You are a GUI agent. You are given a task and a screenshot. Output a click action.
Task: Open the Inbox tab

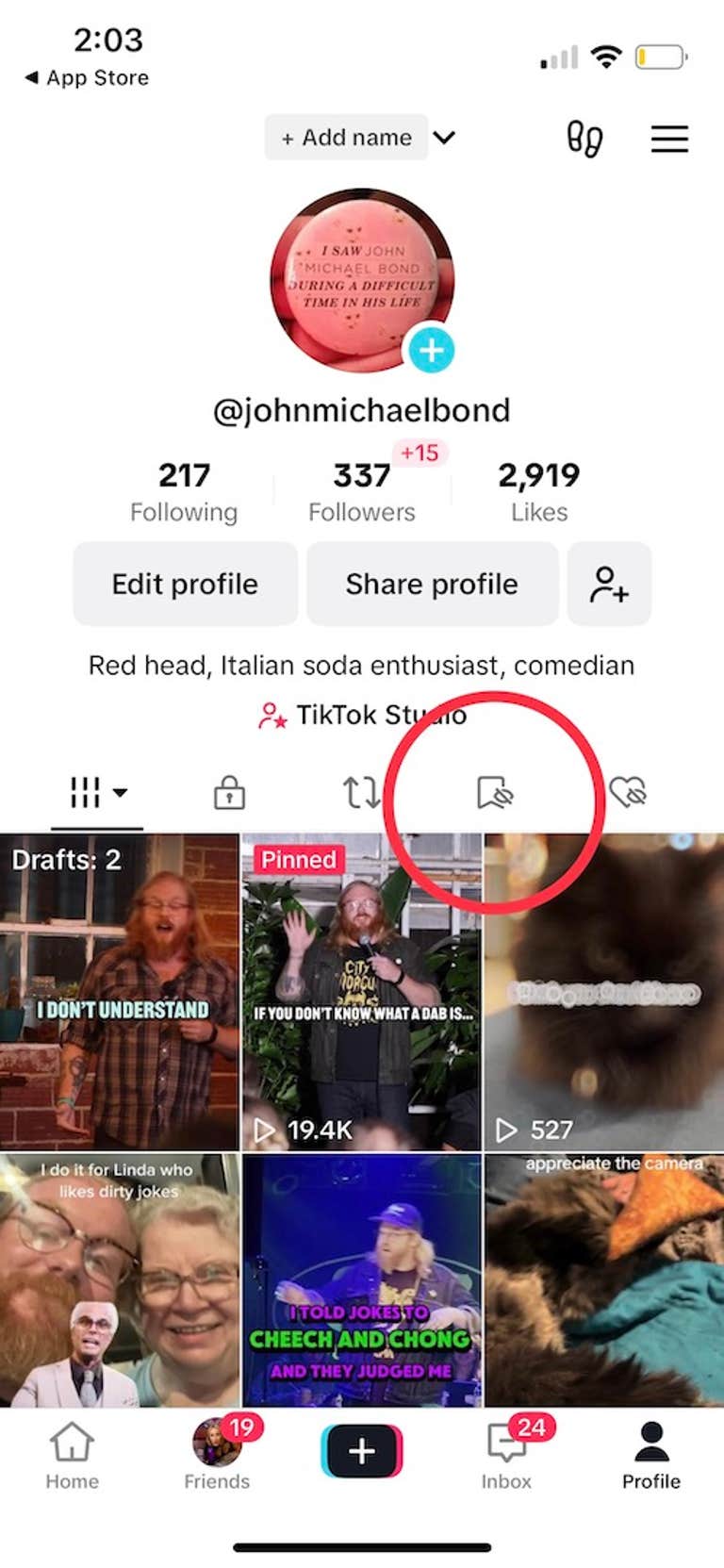[x=507, y=1455]
